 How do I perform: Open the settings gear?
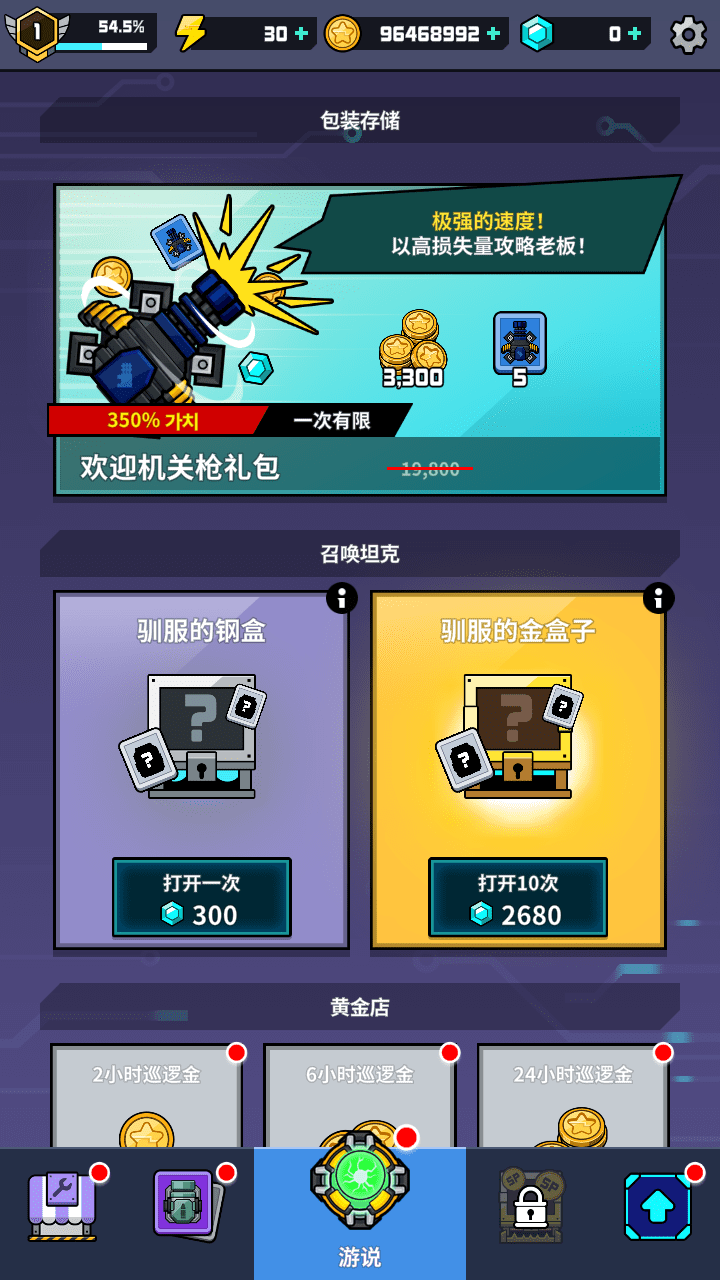(x=688, y=35)
